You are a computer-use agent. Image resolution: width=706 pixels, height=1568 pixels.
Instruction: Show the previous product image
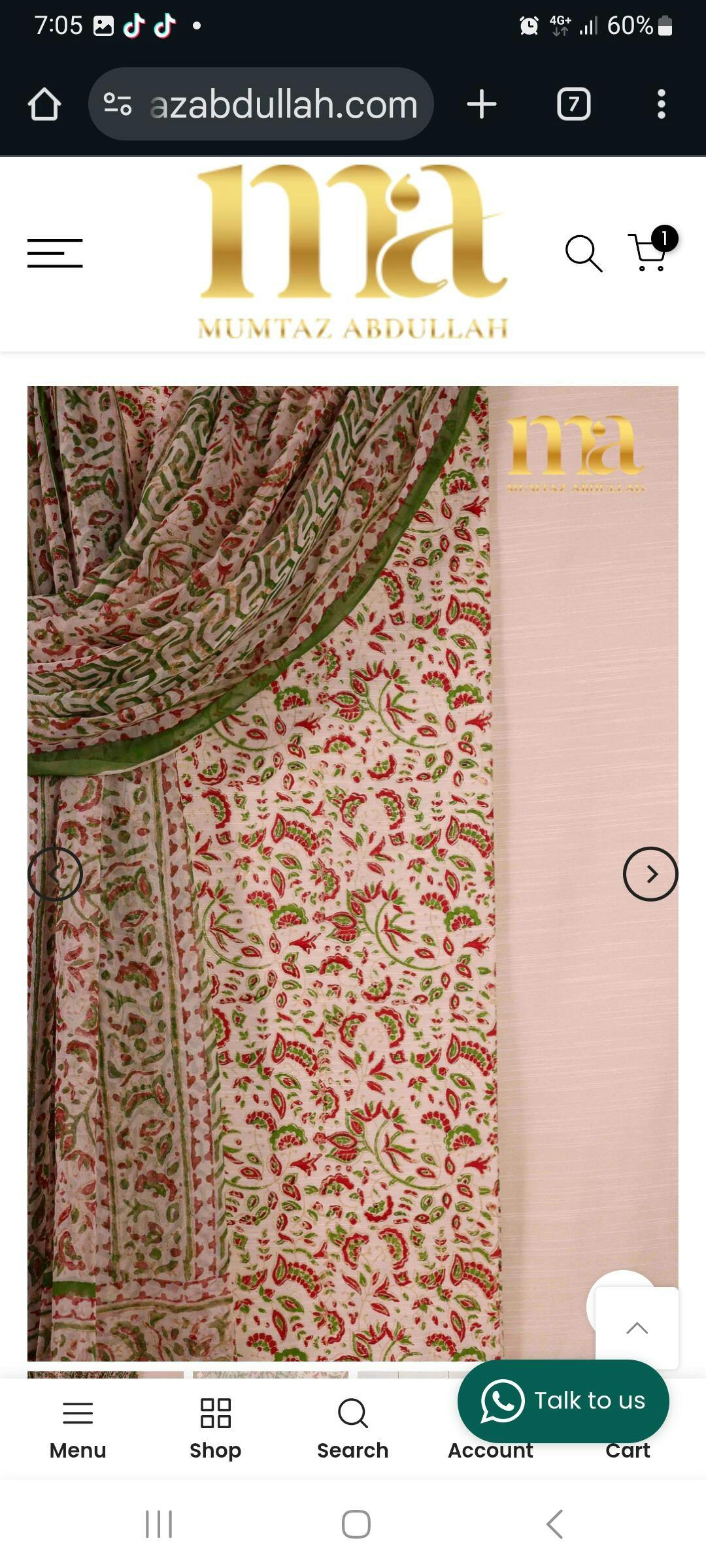[x=56, y=874]
